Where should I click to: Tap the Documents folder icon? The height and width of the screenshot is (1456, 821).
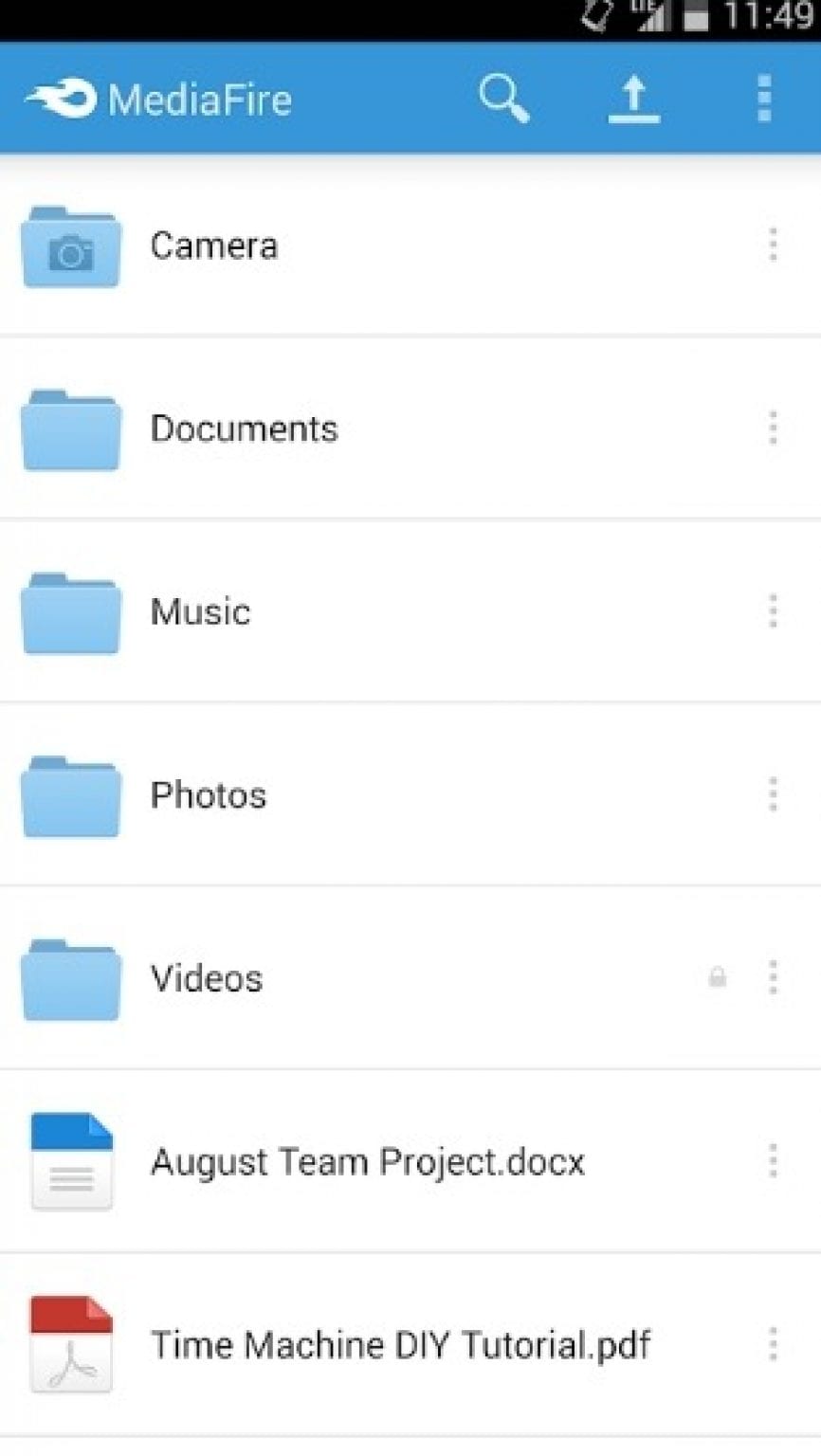coord(71,431)
